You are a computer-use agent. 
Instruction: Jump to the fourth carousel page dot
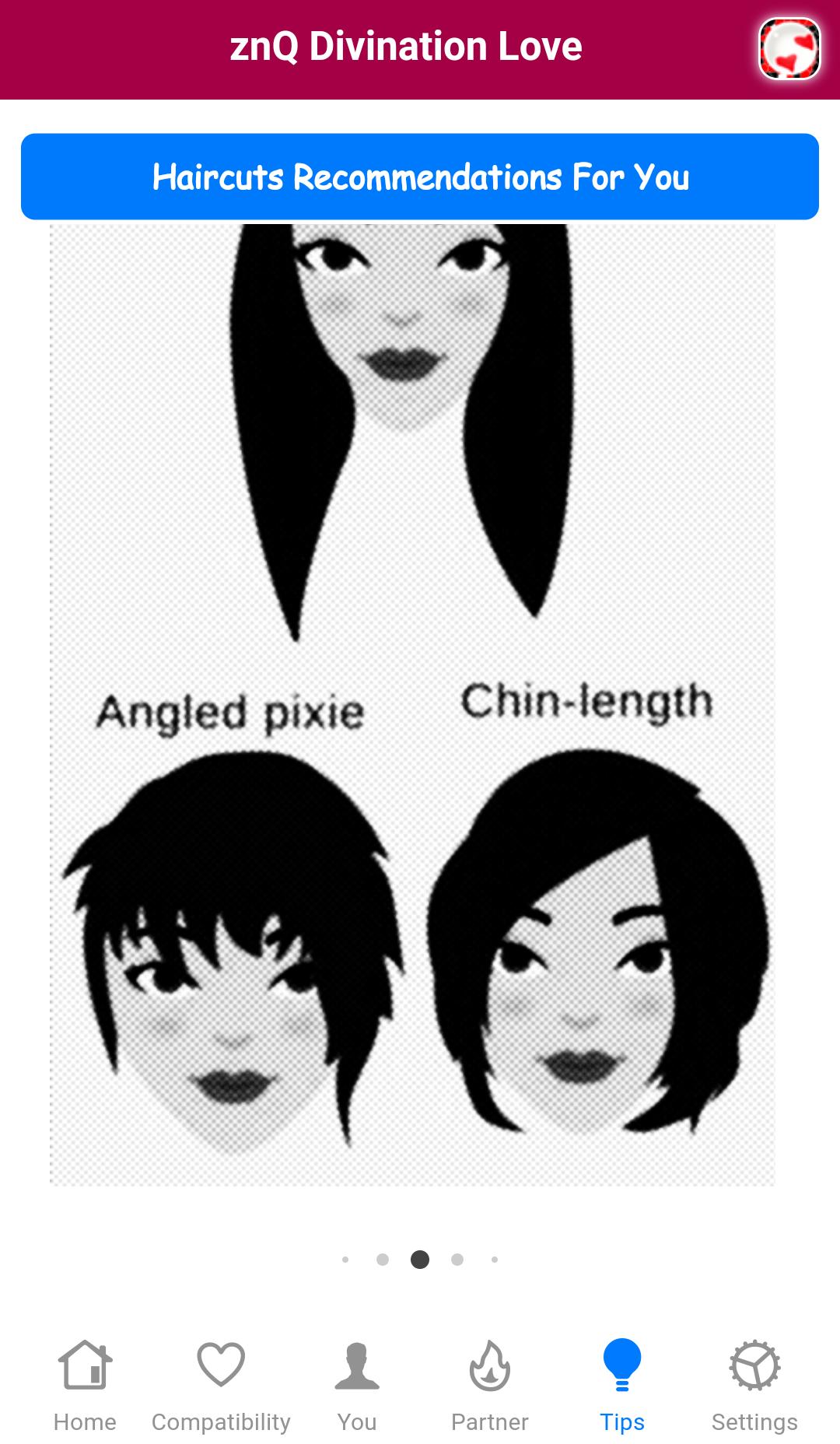tap(457, 1259)
